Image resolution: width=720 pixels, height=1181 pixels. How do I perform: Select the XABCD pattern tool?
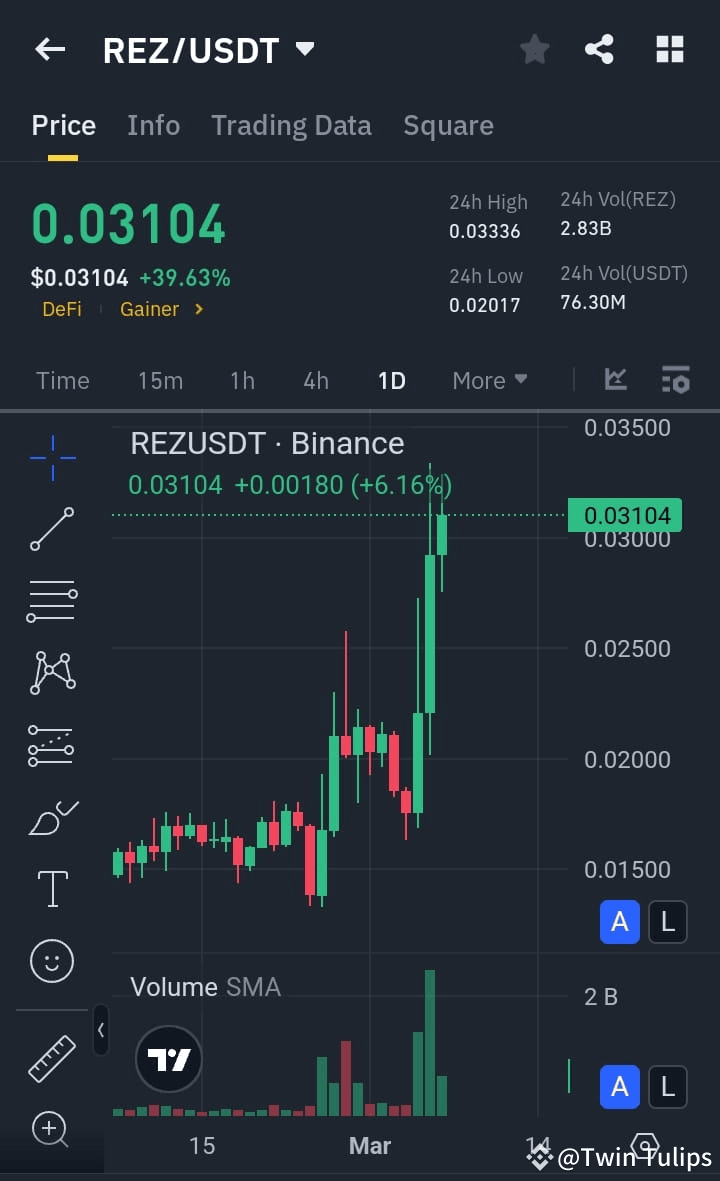tap(52, 672)
